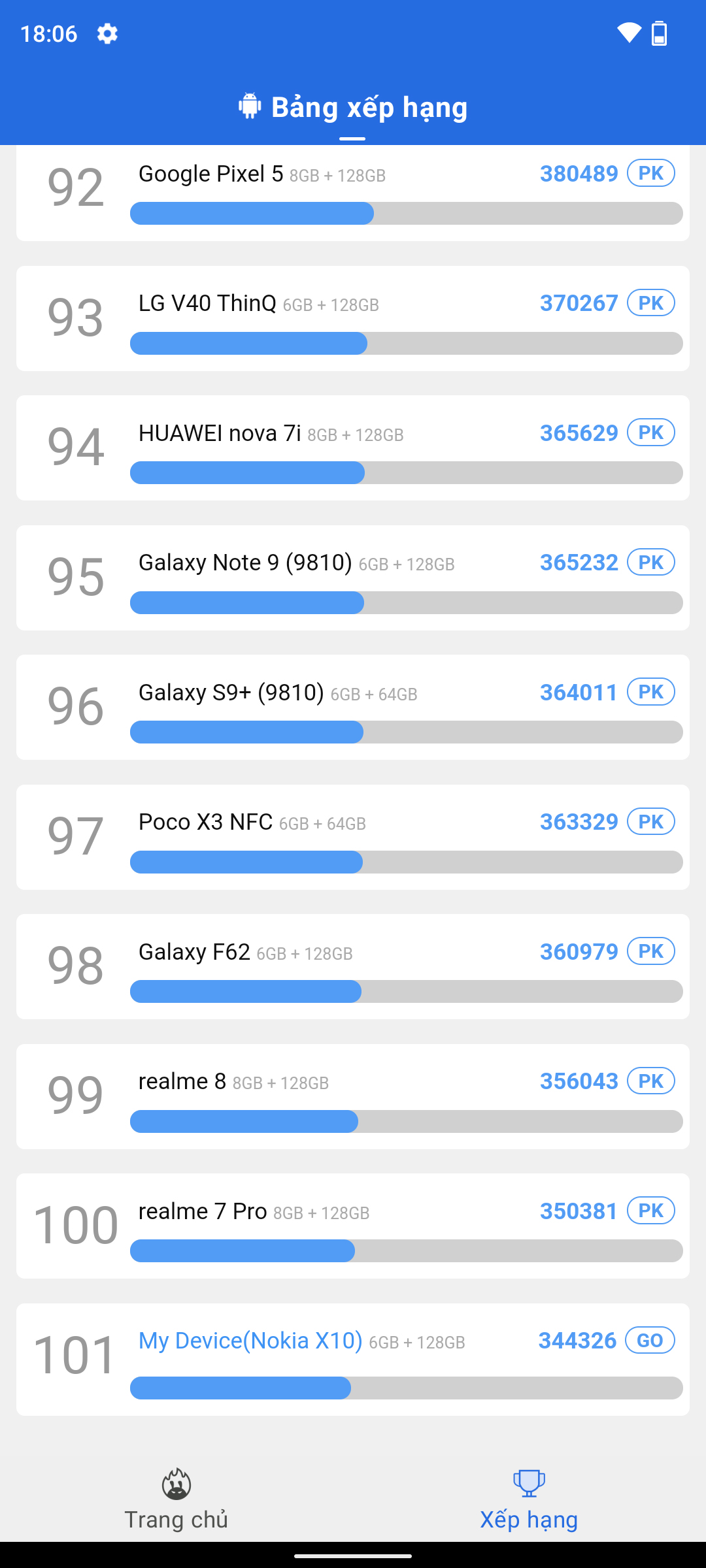Switch to the Trang chủ tab
Image resolution: width=706 pixels, height=1568 pixels.
[x=176, y=1500]
